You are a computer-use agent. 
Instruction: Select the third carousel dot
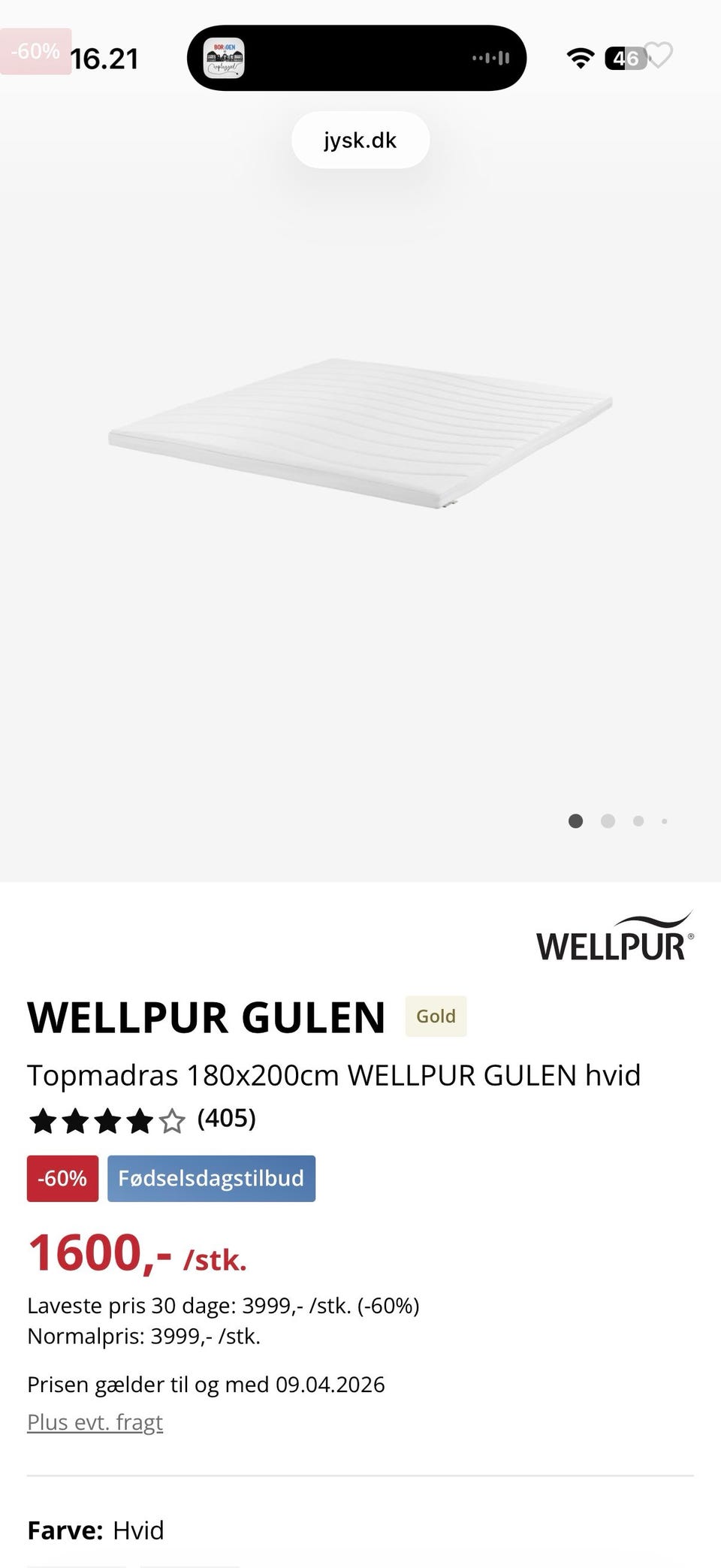[x=638, y=821]
